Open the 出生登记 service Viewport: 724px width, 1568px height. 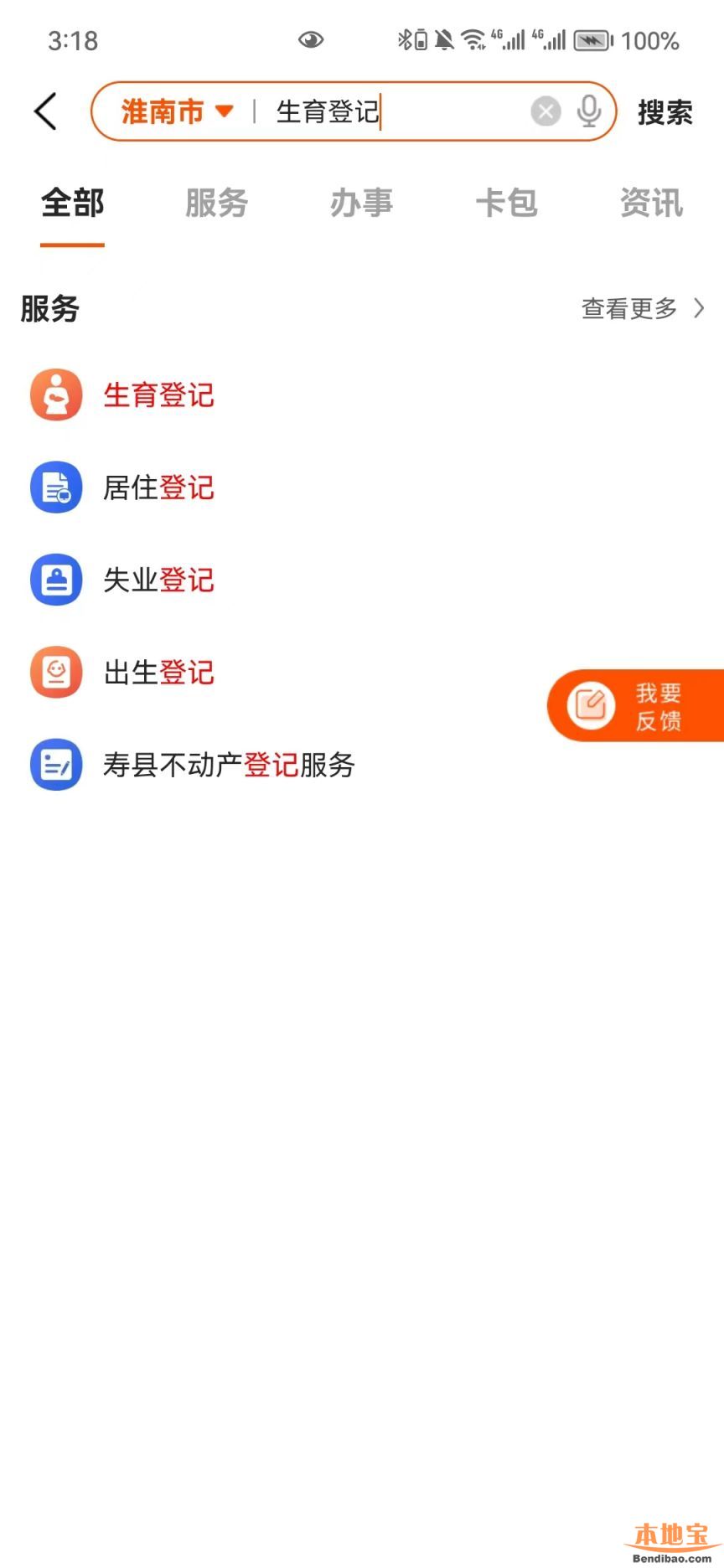tap(158, 672)
